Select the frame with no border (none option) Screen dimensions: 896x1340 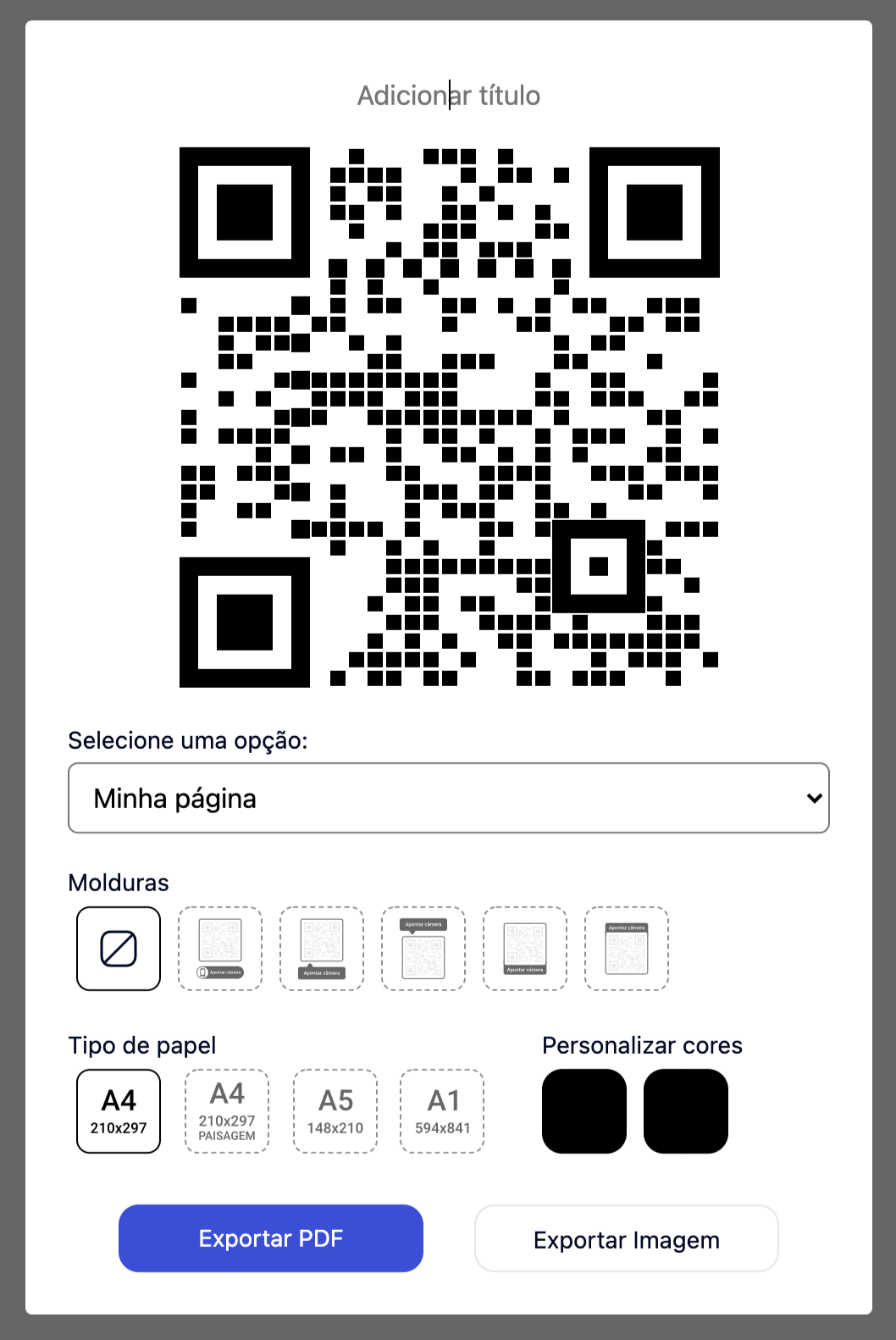point(118,948)
